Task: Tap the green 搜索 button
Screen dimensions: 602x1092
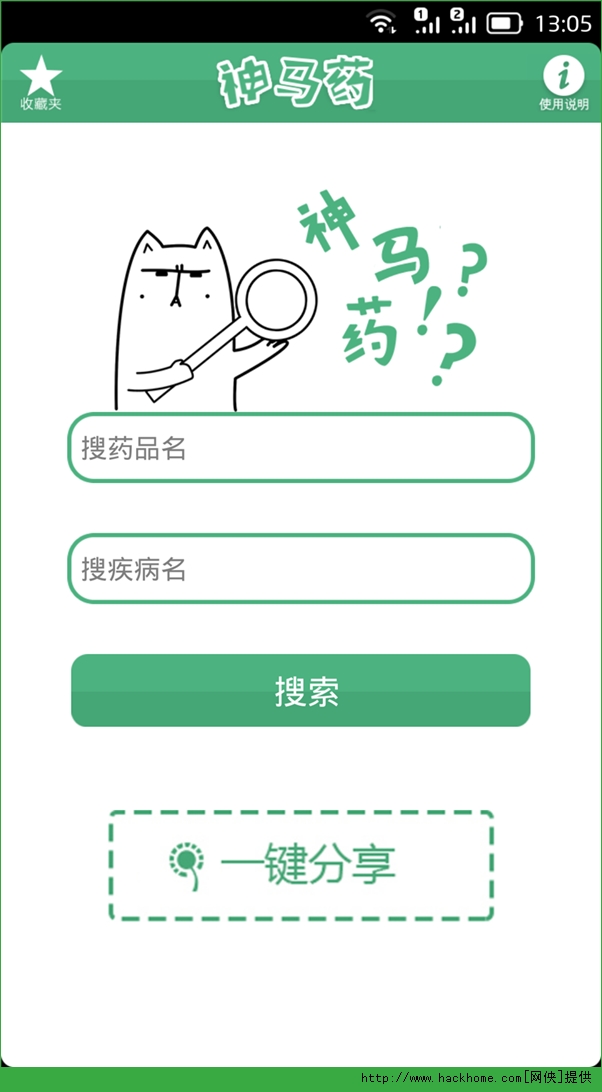Action: click(301, 690)
